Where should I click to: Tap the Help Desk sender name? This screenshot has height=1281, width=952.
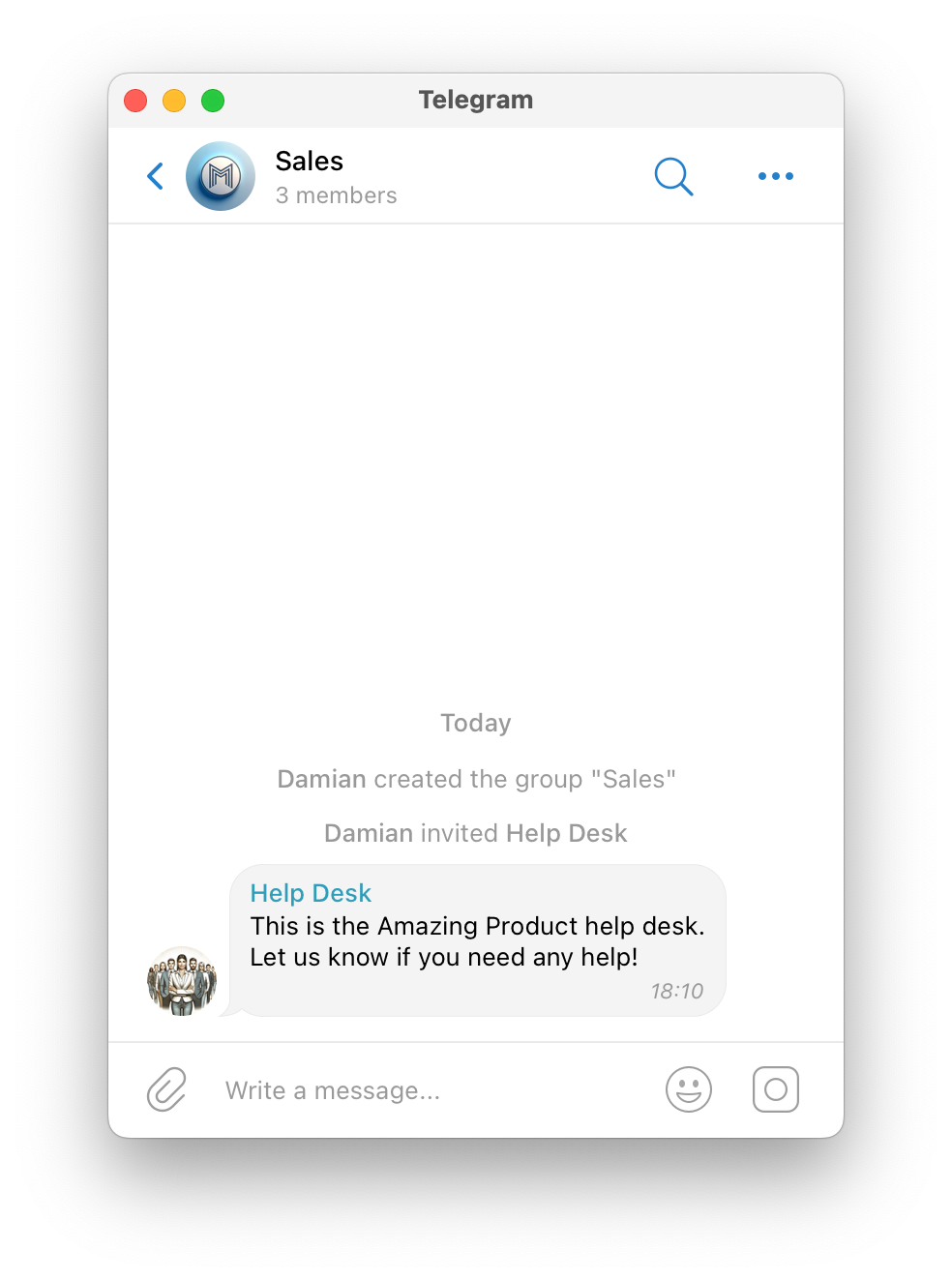click(x=311, y=893)
